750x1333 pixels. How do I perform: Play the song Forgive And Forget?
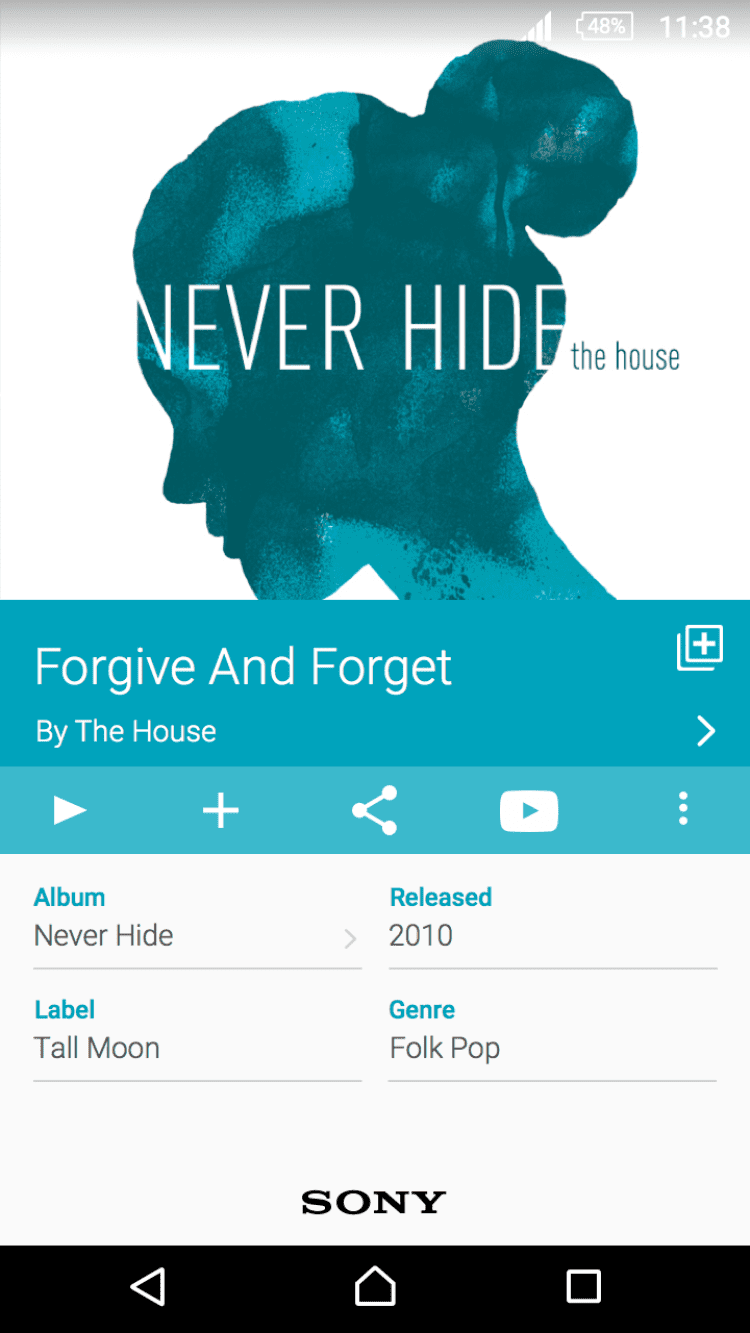click(69, 810)
